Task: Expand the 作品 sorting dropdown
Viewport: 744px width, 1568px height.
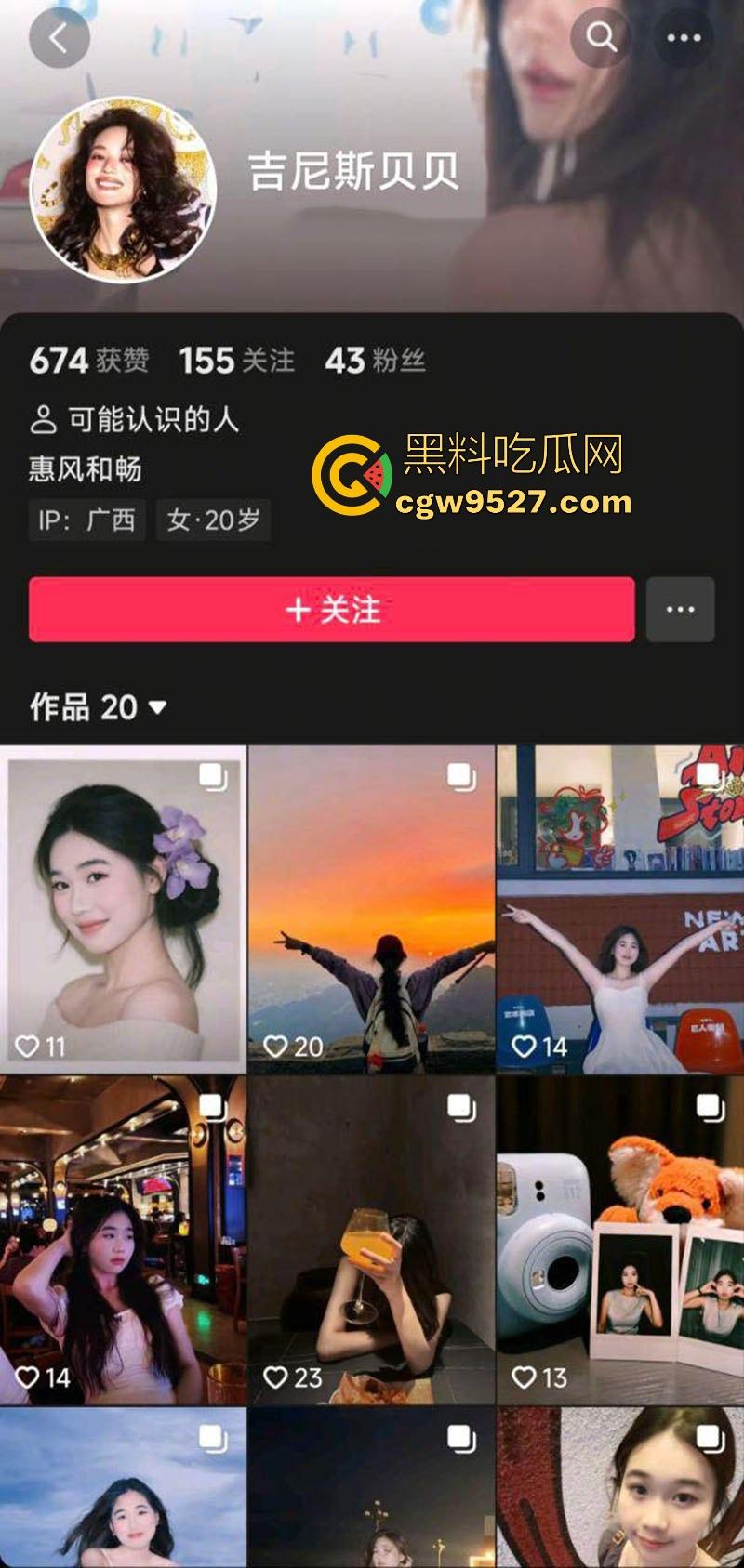Action: [x=156, y=706]
